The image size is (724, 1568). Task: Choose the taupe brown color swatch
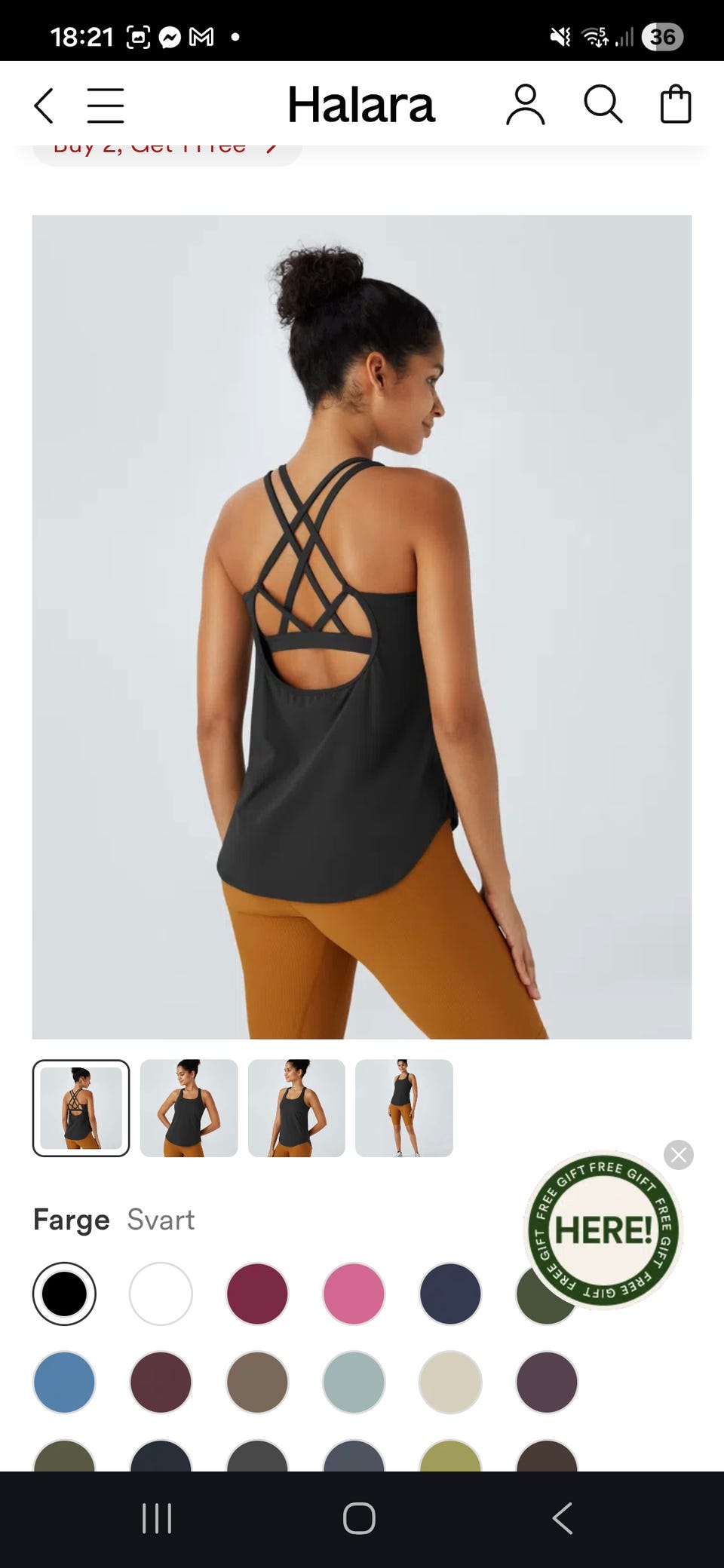pos(257,1383)
